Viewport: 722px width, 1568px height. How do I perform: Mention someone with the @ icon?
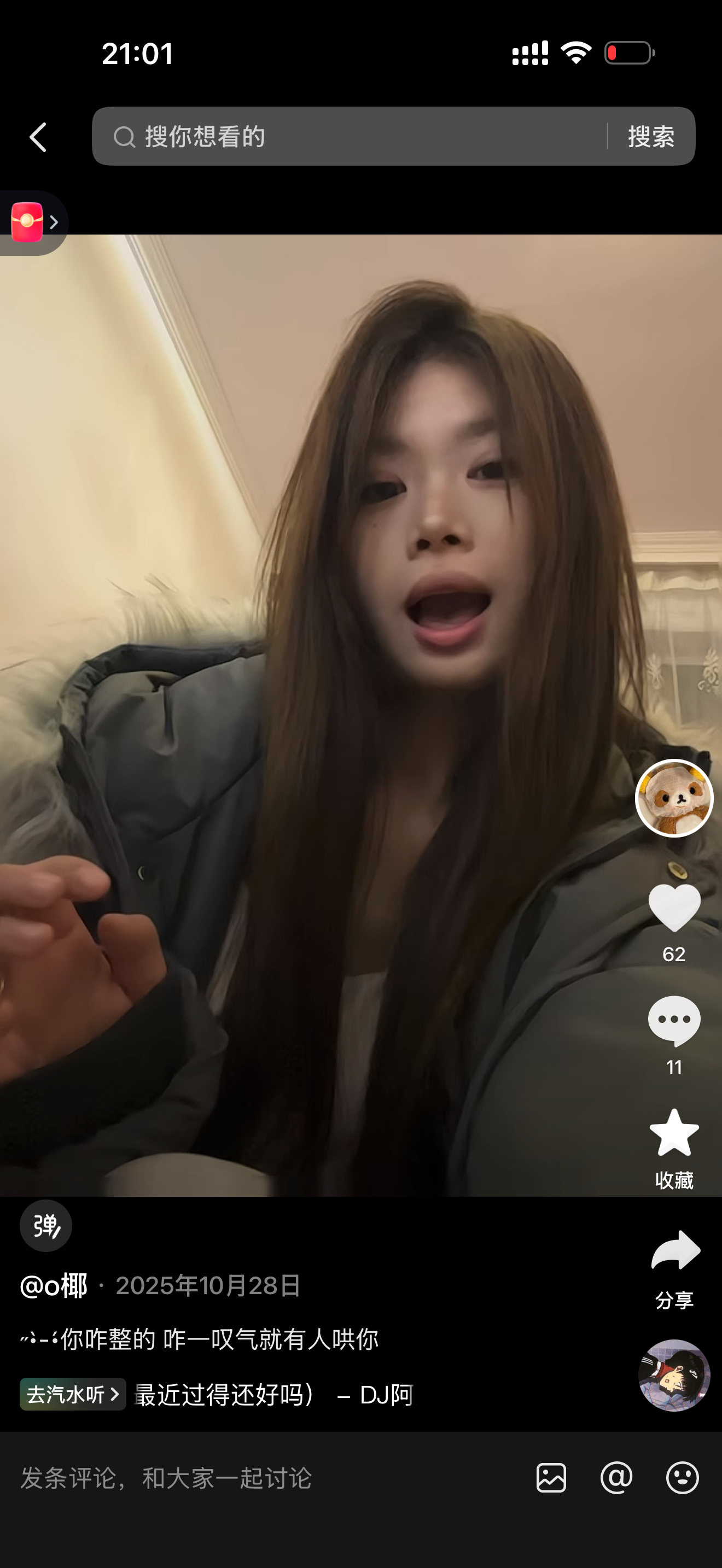coord(616,1477)
